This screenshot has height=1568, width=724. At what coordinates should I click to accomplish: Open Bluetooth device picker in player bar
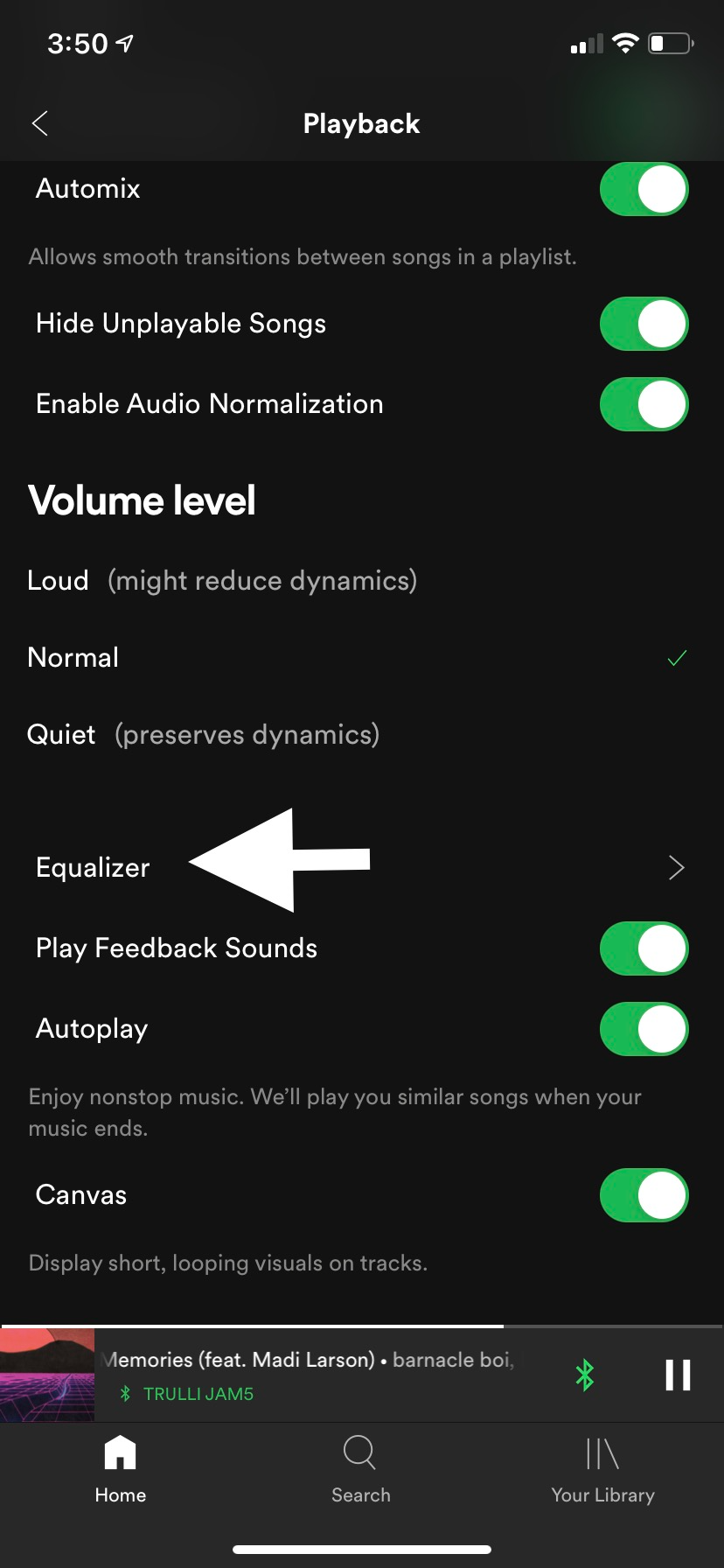click(x=585, y=1375)
